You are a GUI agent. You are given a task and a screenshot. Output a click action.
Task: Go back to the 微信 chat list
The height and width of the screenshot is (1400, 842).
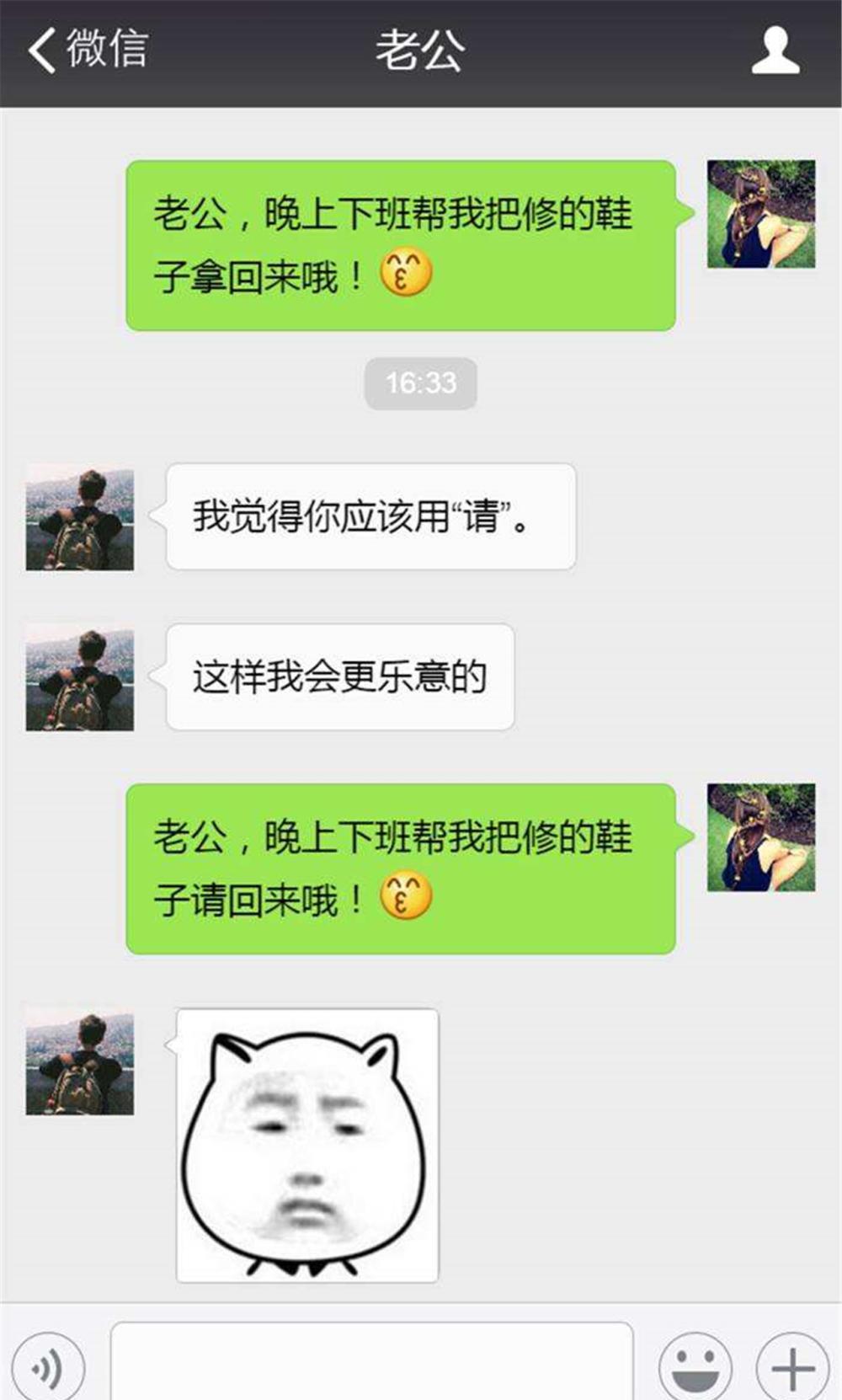point(88,49)
